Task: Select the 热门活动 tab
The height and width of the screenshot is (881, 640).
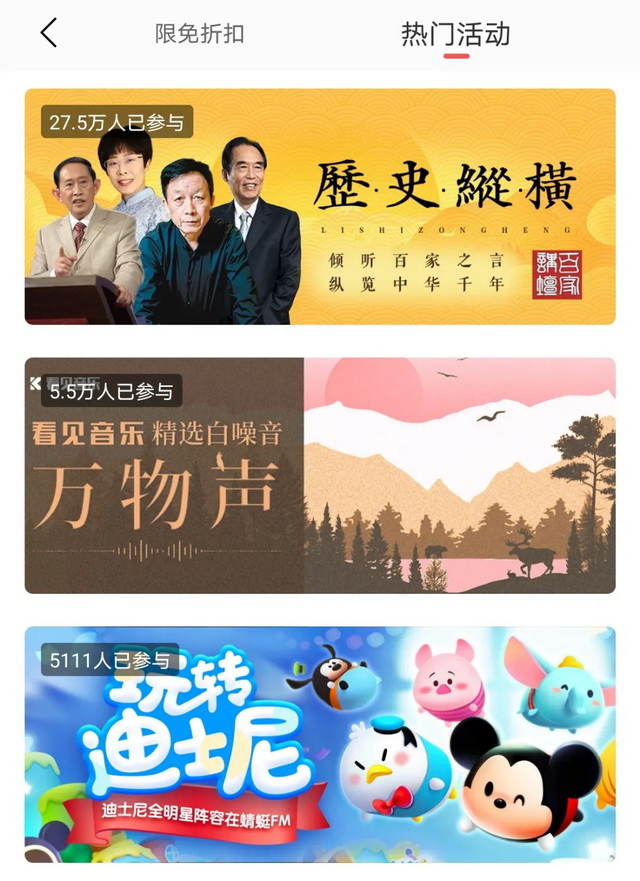Action: coord(455,34)
